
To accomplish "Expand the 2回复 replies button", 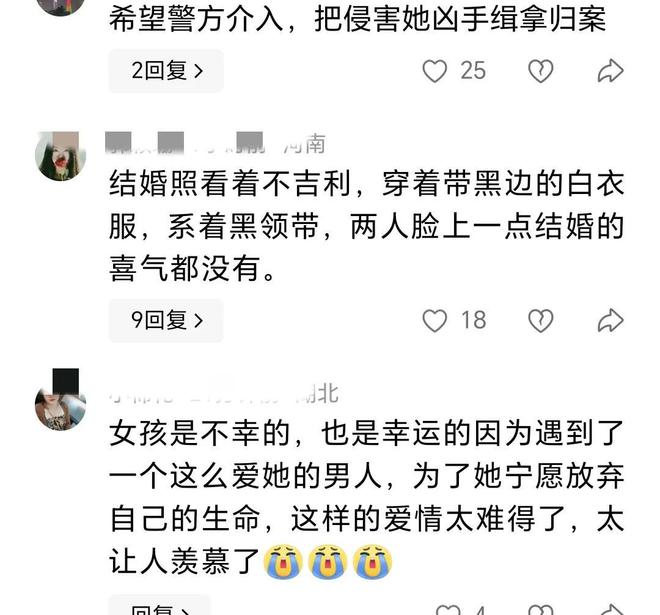I will tap(166, 71).
